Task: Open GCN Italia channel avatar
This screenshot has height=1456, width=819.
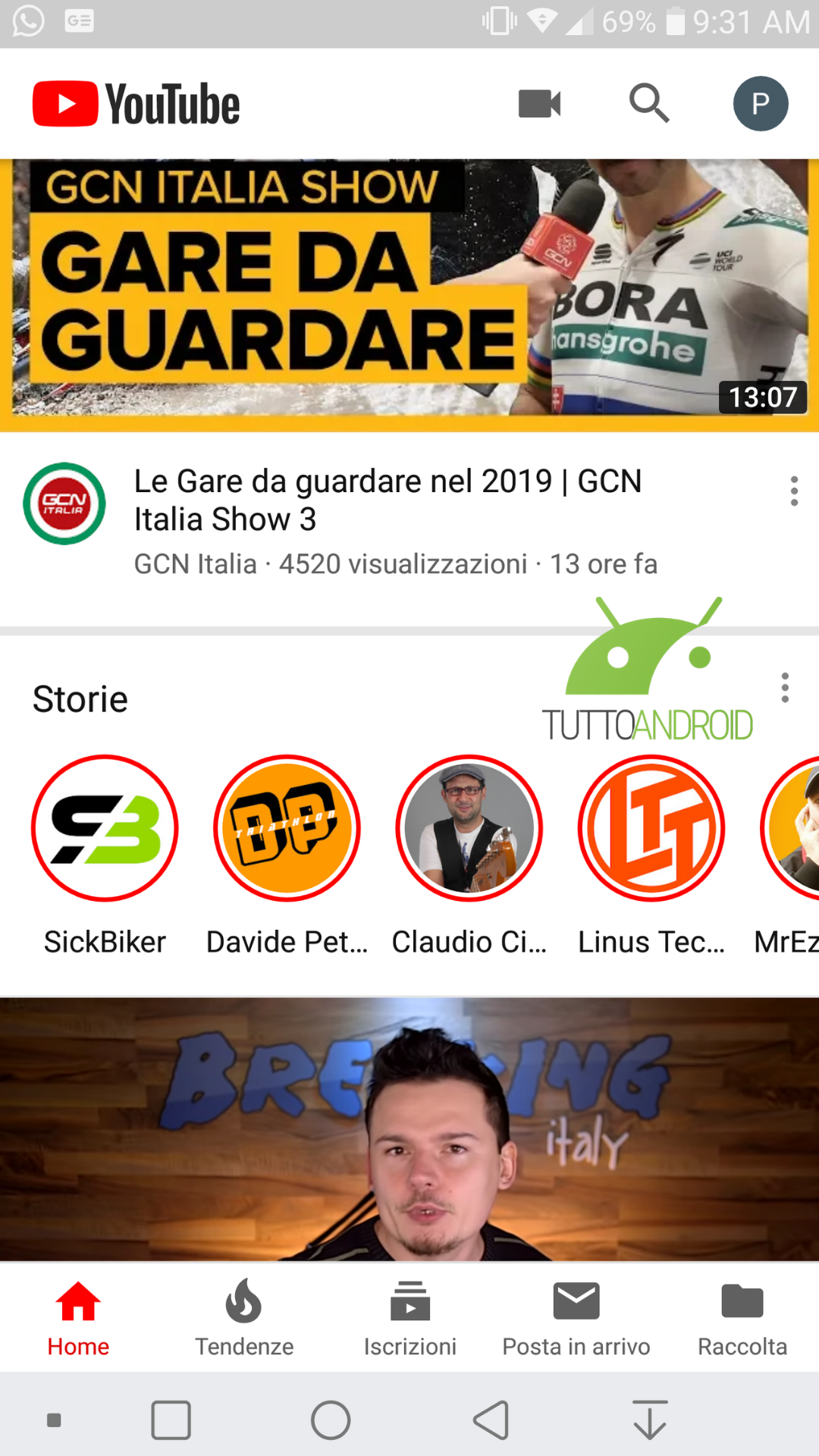Action: pos(64,504)
